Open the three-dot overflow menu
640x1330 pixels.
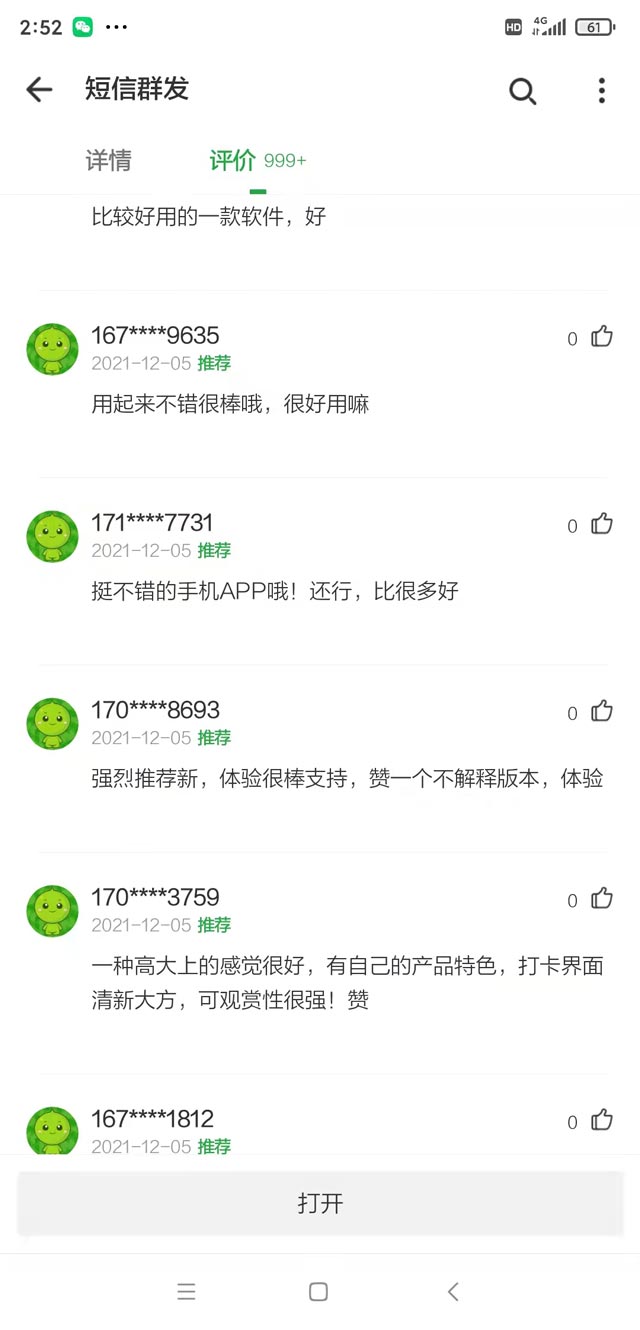[x=601, y=91]
